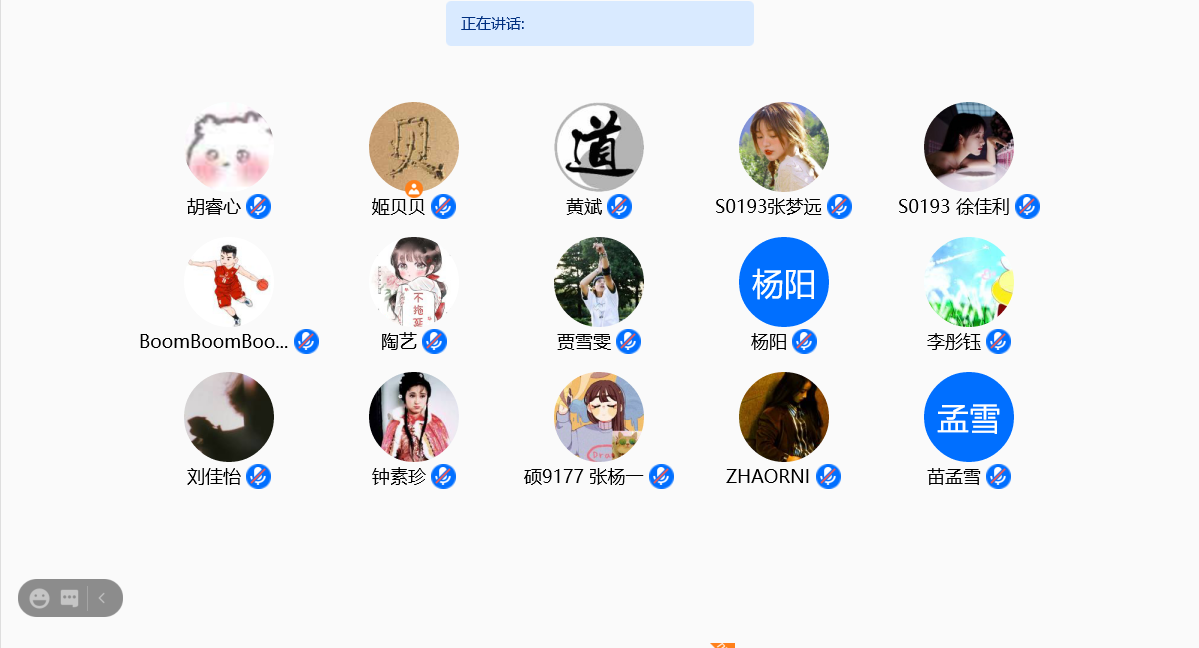Open the emoji reactions button
This screenshot has height=648, width=1199.
pyautogui.click(x=40, y=598)
